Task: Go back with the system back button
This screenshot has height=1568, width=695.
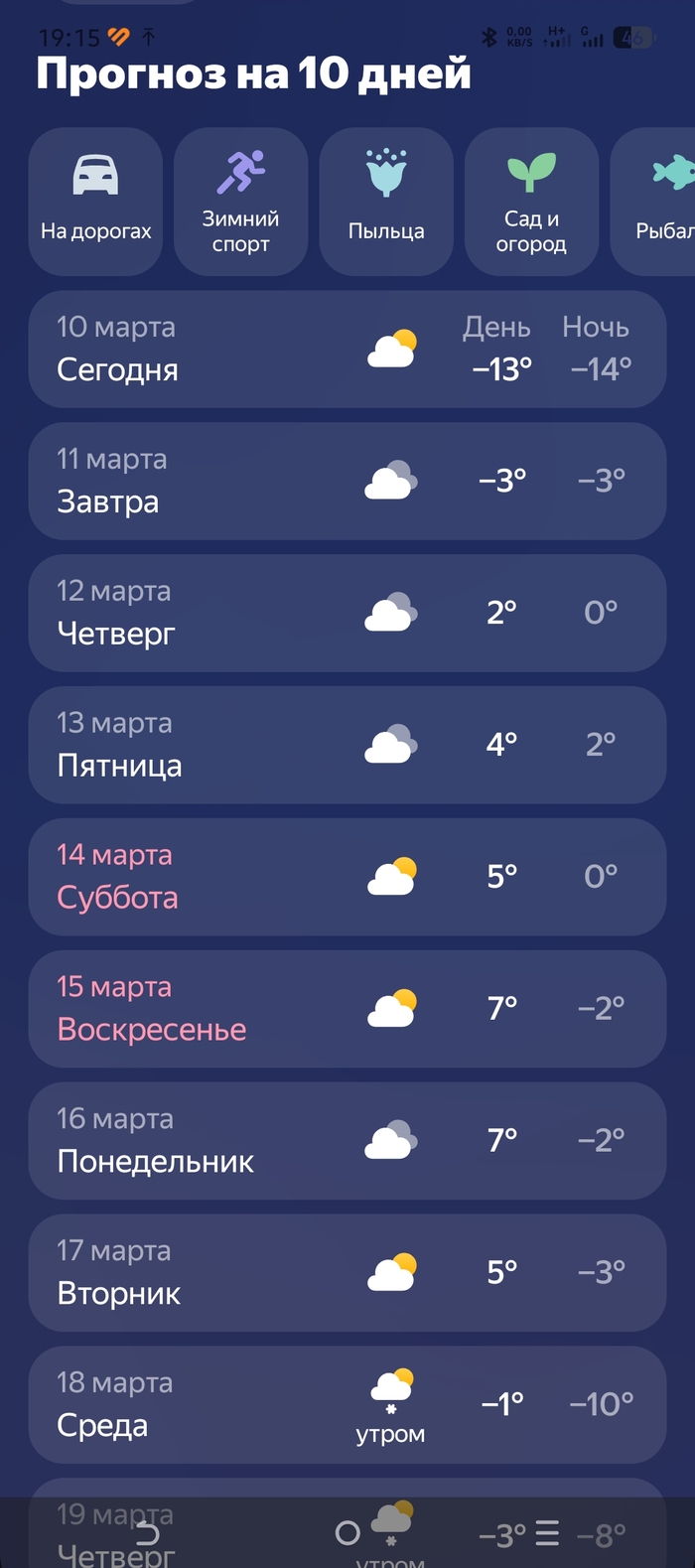Action: click(147, 1534)
